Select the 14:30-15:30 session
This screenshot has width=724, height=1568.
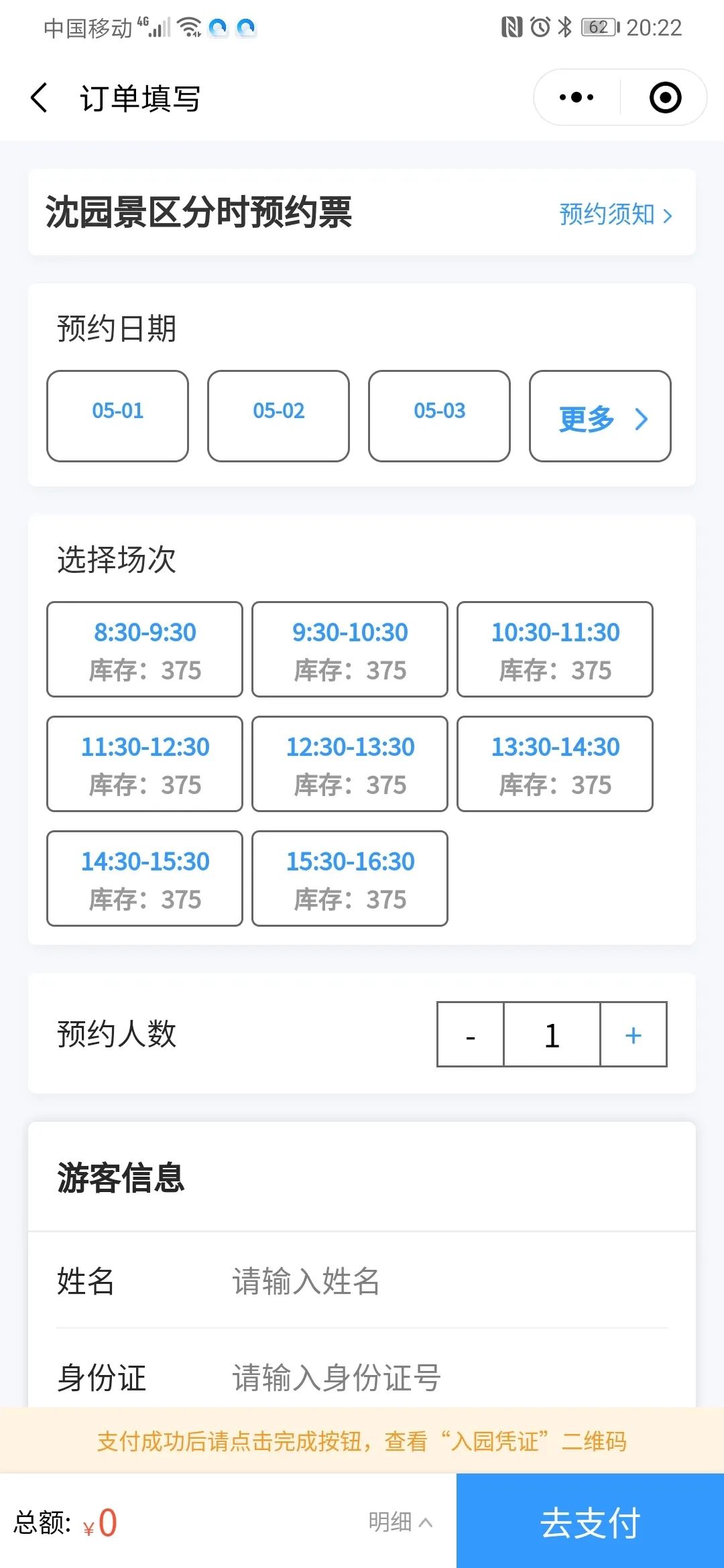coord(145,878)
